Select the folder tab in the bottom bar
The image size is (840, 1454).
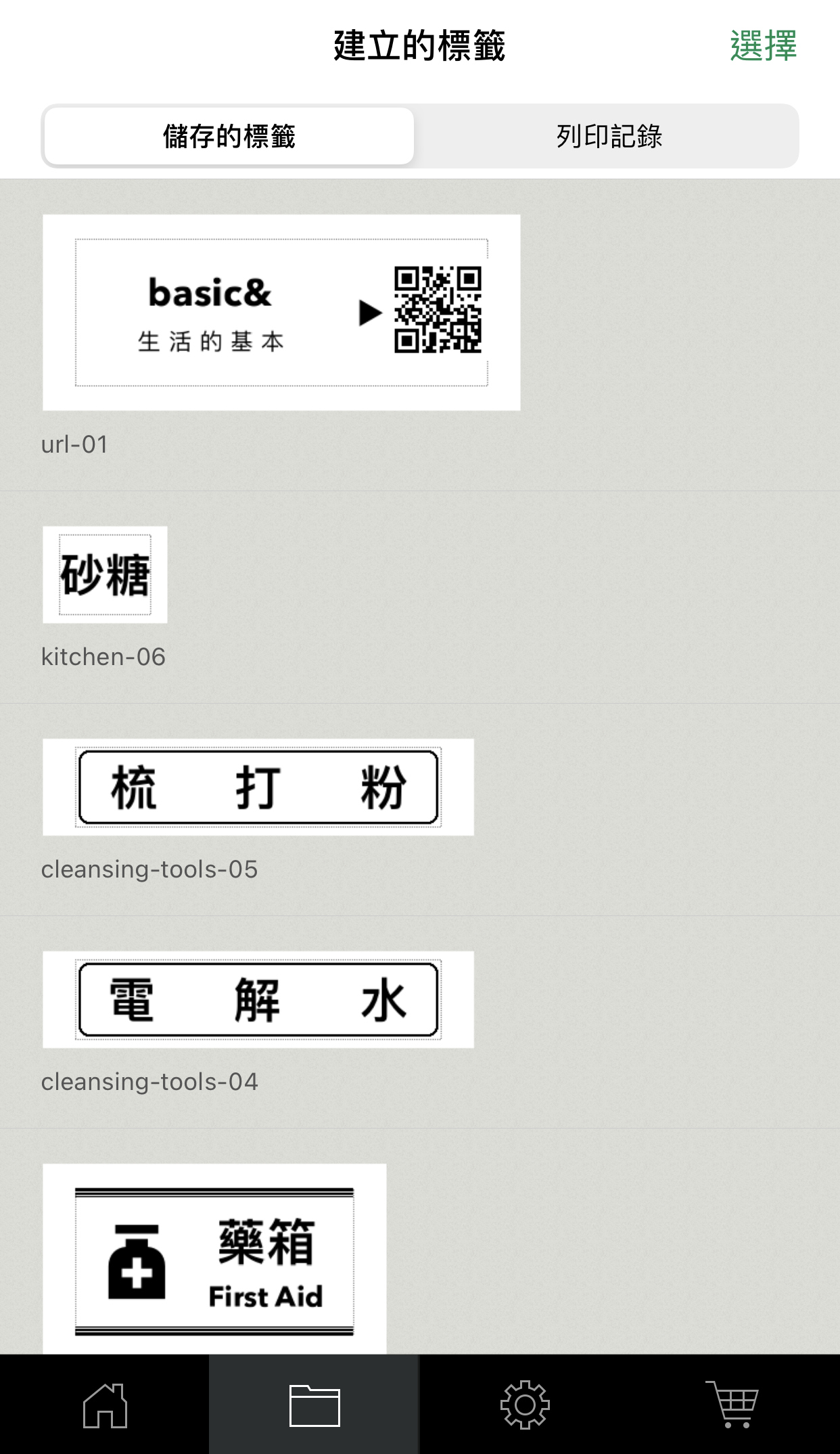click(314, 1405)
